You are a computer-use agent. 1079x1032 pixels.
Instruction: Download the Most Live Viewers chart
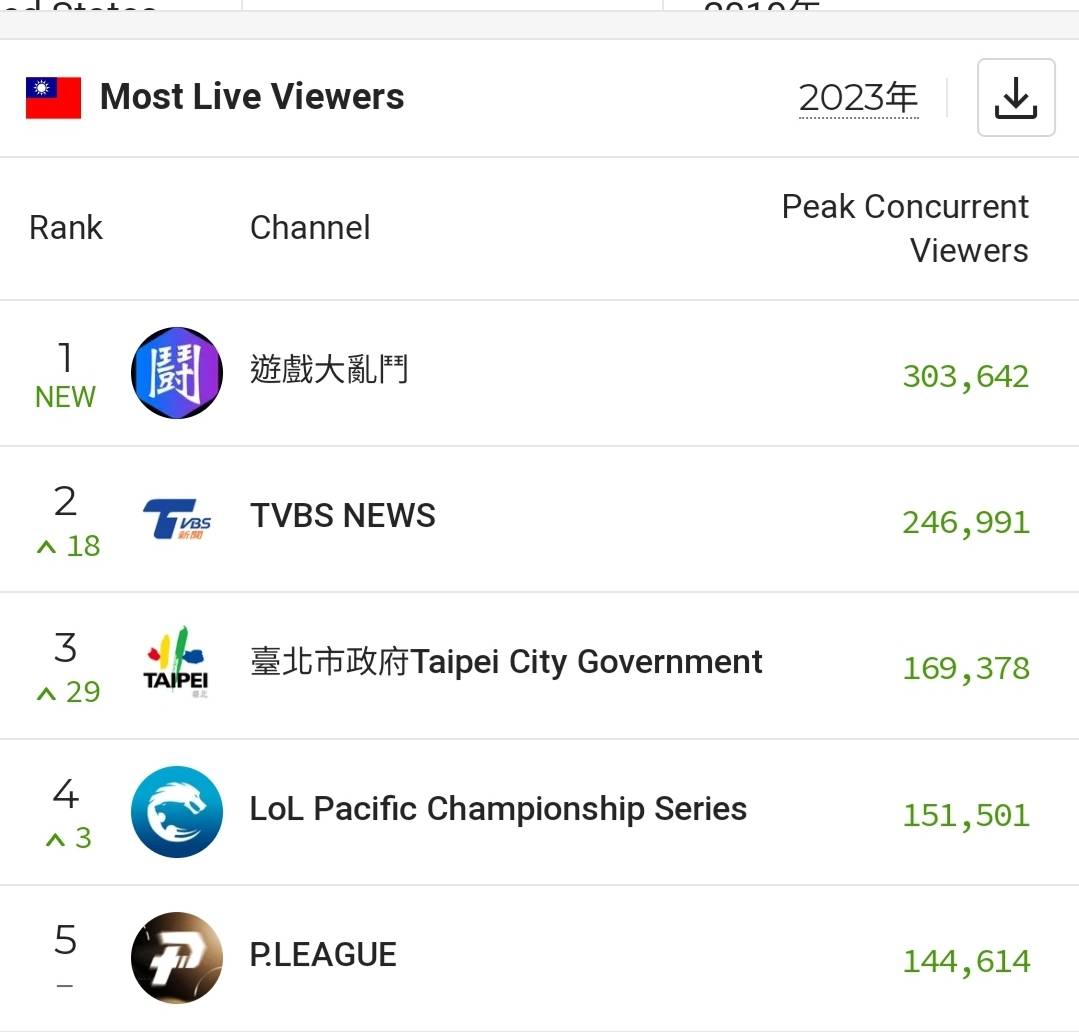1015,98
